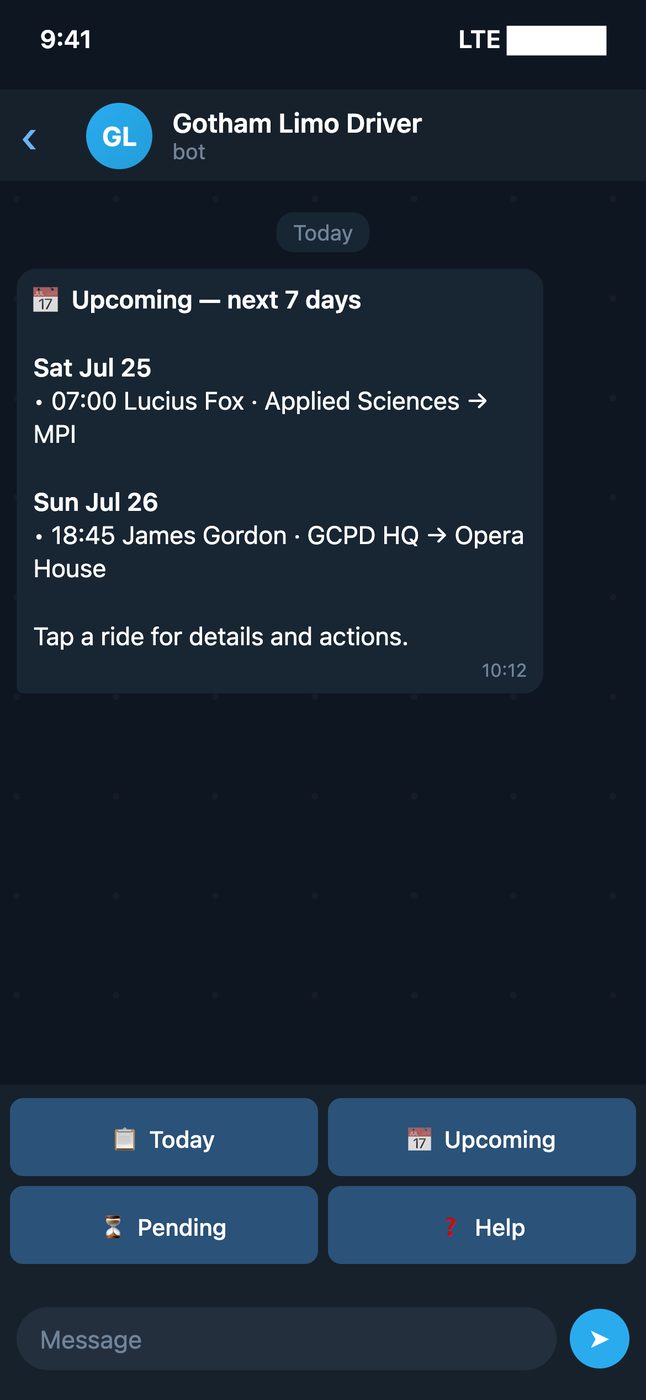646x1400 pixels.
Task: Open Help from the bot keyboard
Action: click(x=482, y=1225)
